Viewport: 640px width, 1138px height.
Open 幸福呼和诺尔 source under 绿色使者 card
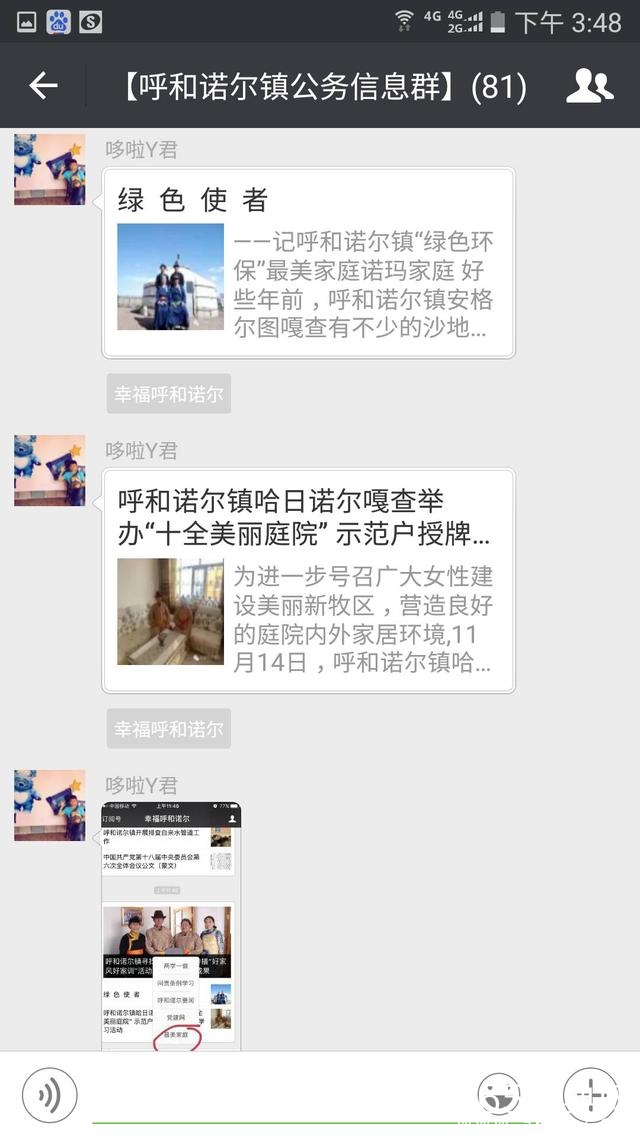click(x=169, y=394)
